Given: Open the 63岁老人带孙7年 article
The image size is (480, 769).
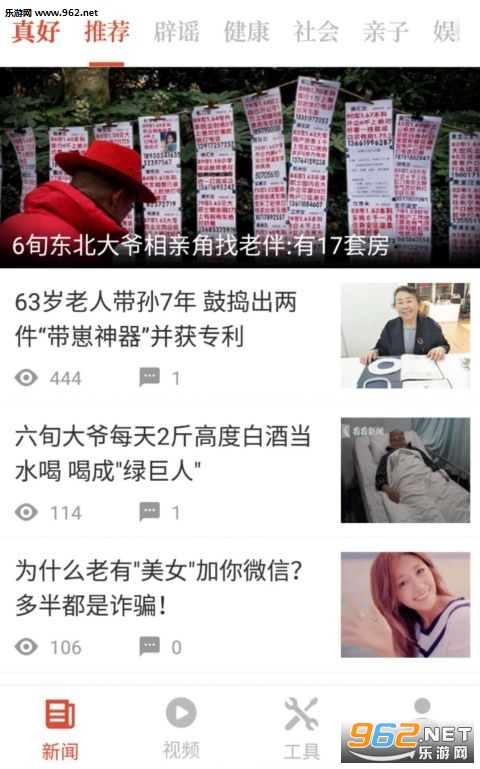Looking at the screenshot, I should (x=240, y=336).
